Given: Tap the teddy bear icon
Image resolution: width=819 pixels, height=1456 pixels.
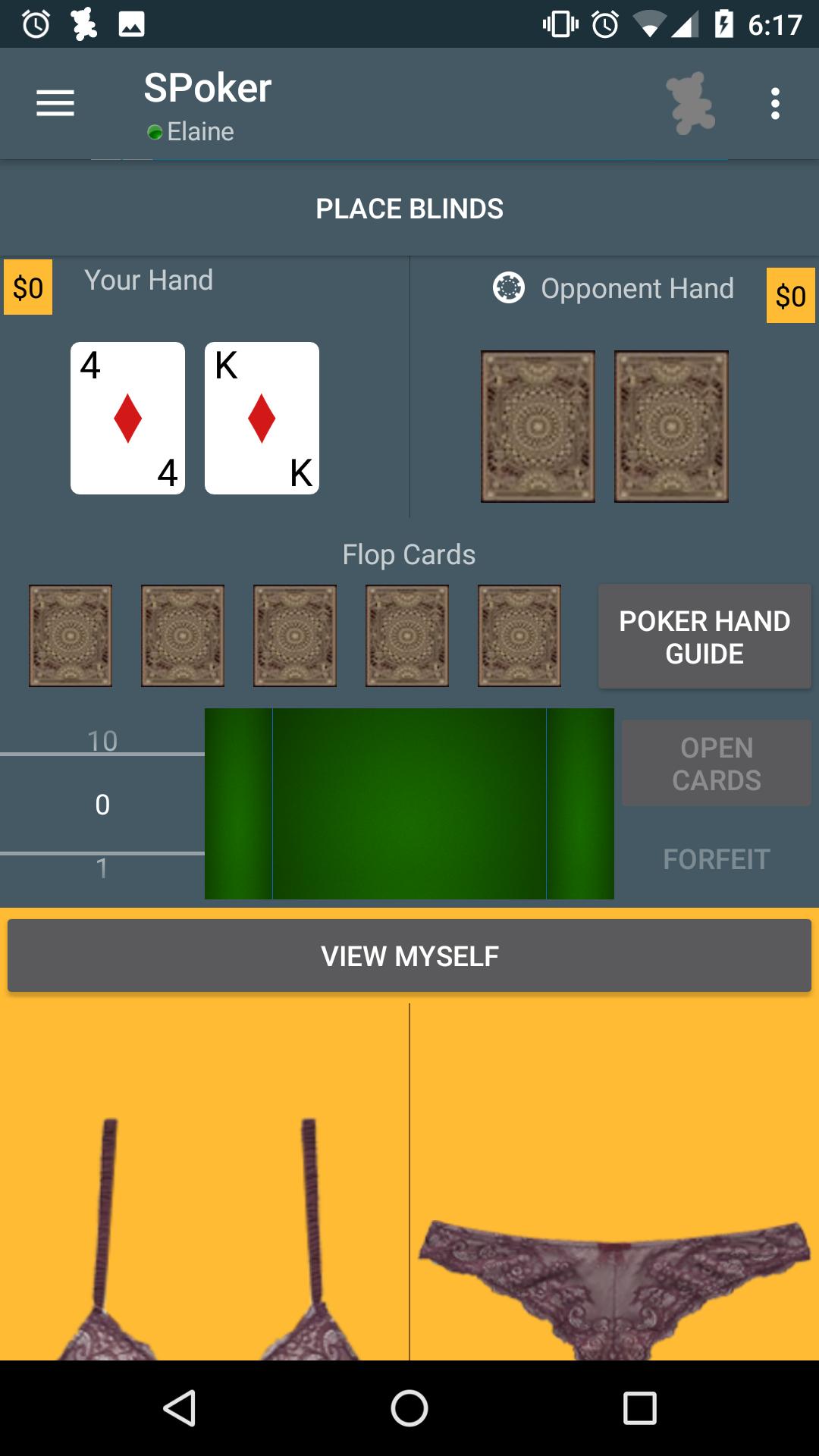Looking at the screenshot, I should (x=690, y=103).
